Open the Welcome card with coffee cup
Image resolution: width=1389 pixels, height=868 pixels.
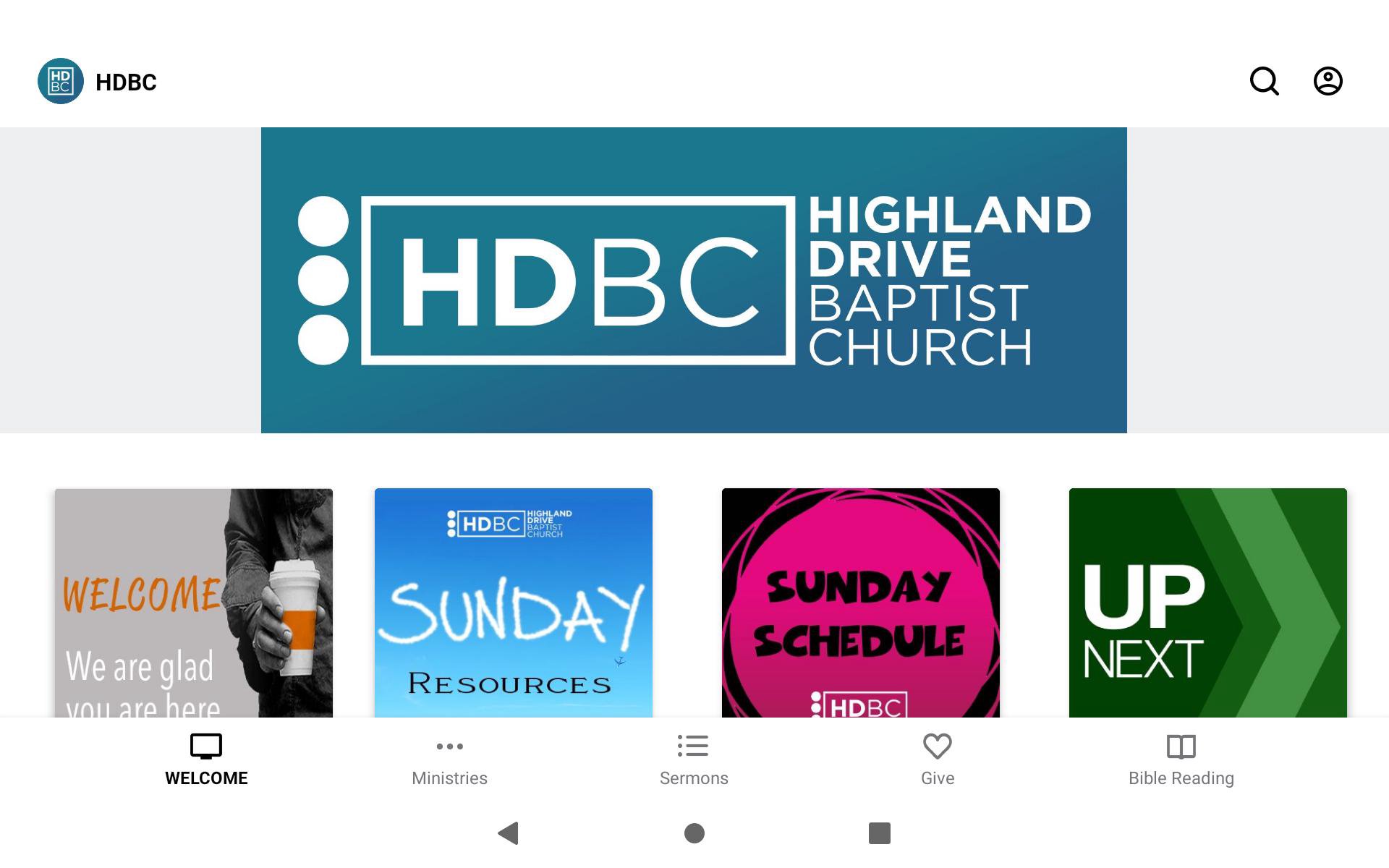coord(194,603)
